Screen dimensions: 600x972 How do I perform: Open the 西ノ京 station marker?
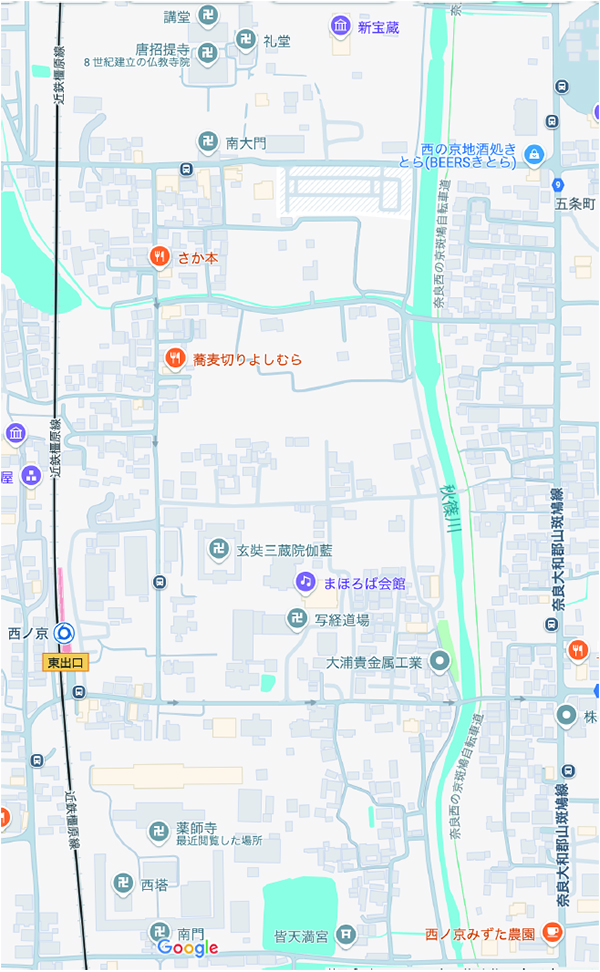63,632
